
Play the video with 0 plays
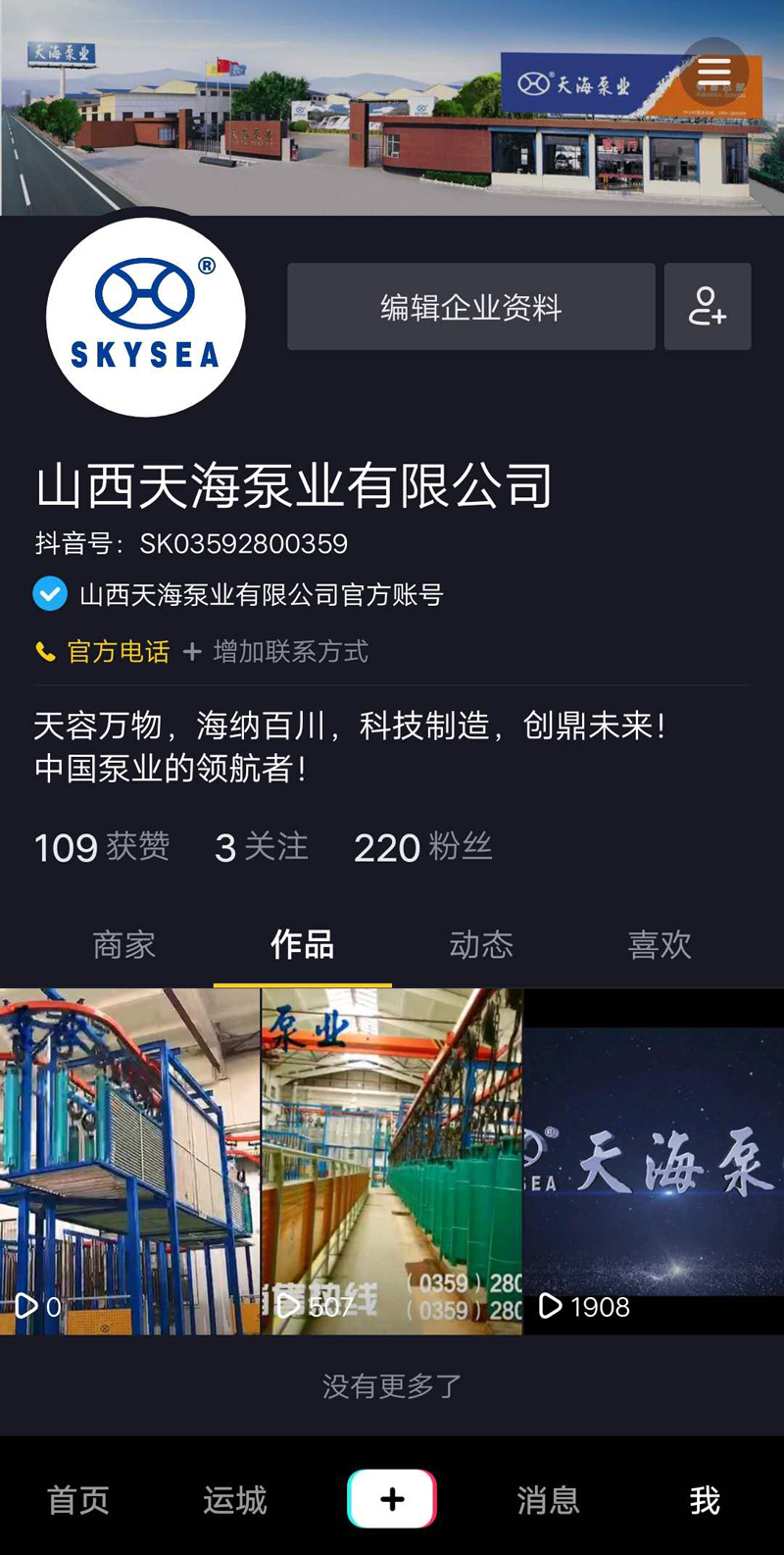click(129, 1161)
